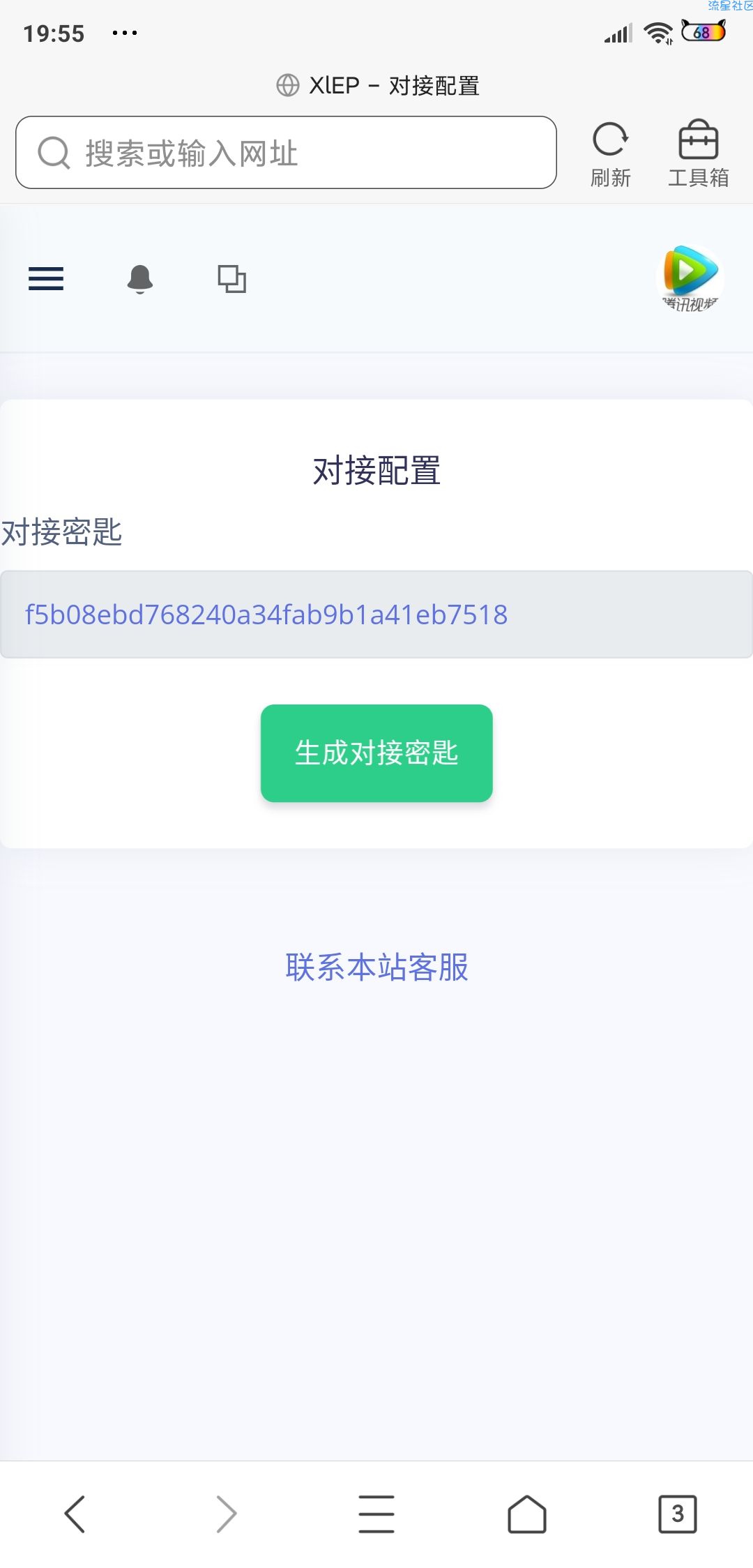Open the 联系本站客服 link
This screenshot has width=753, height=1568.
[x=376, y=967]
